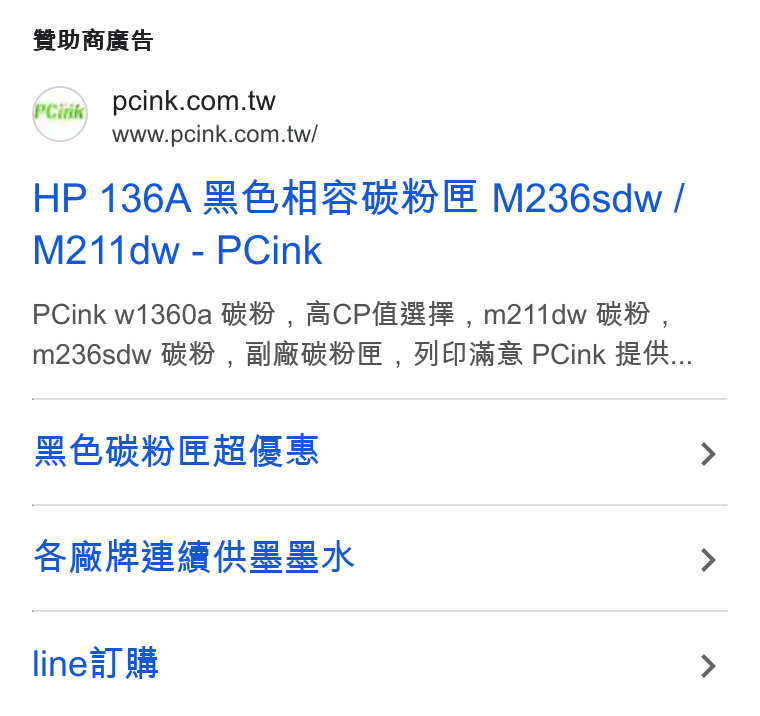Open the HP 136A 黑色相容碳粉匣 ad headline
Screen dimensions: 760x716
click(358, 223)
